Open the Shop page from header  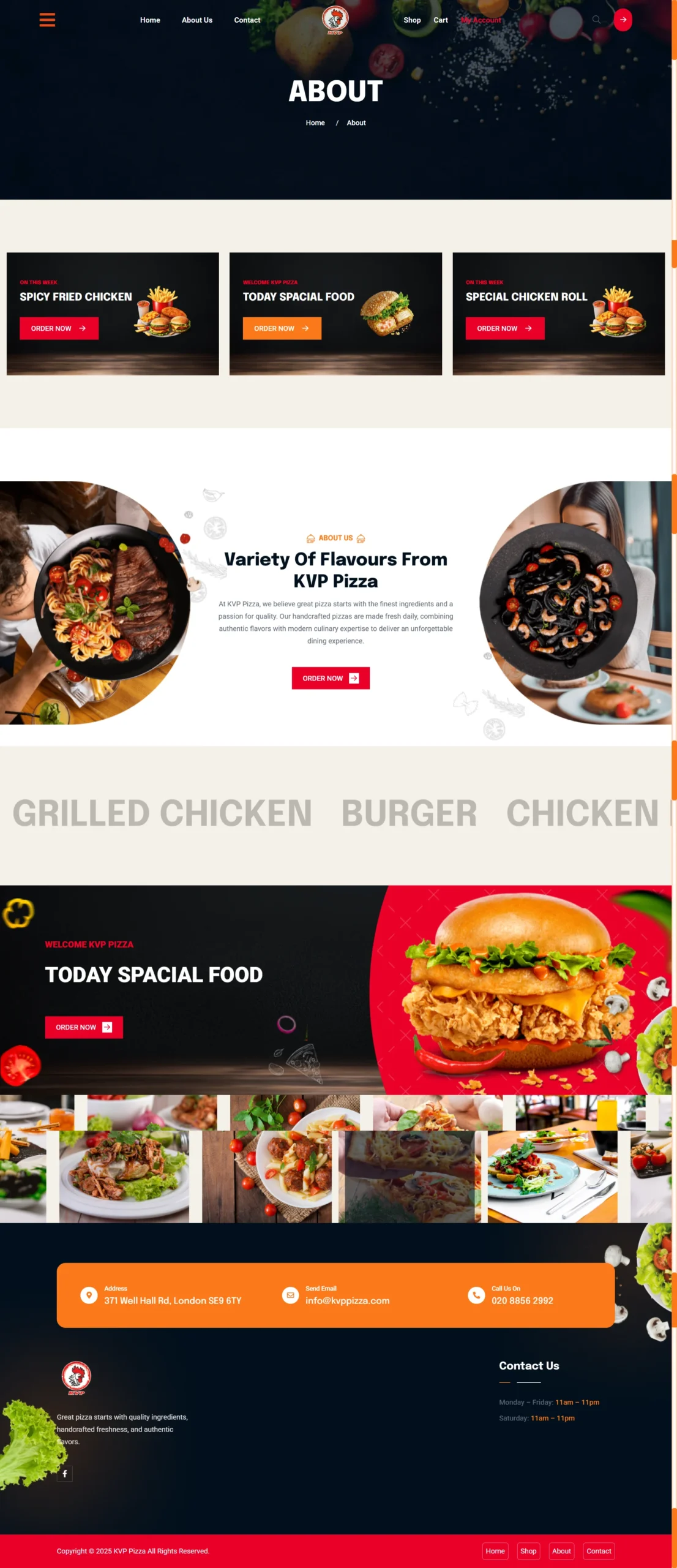pyautogui.click(x=412, y=20)
